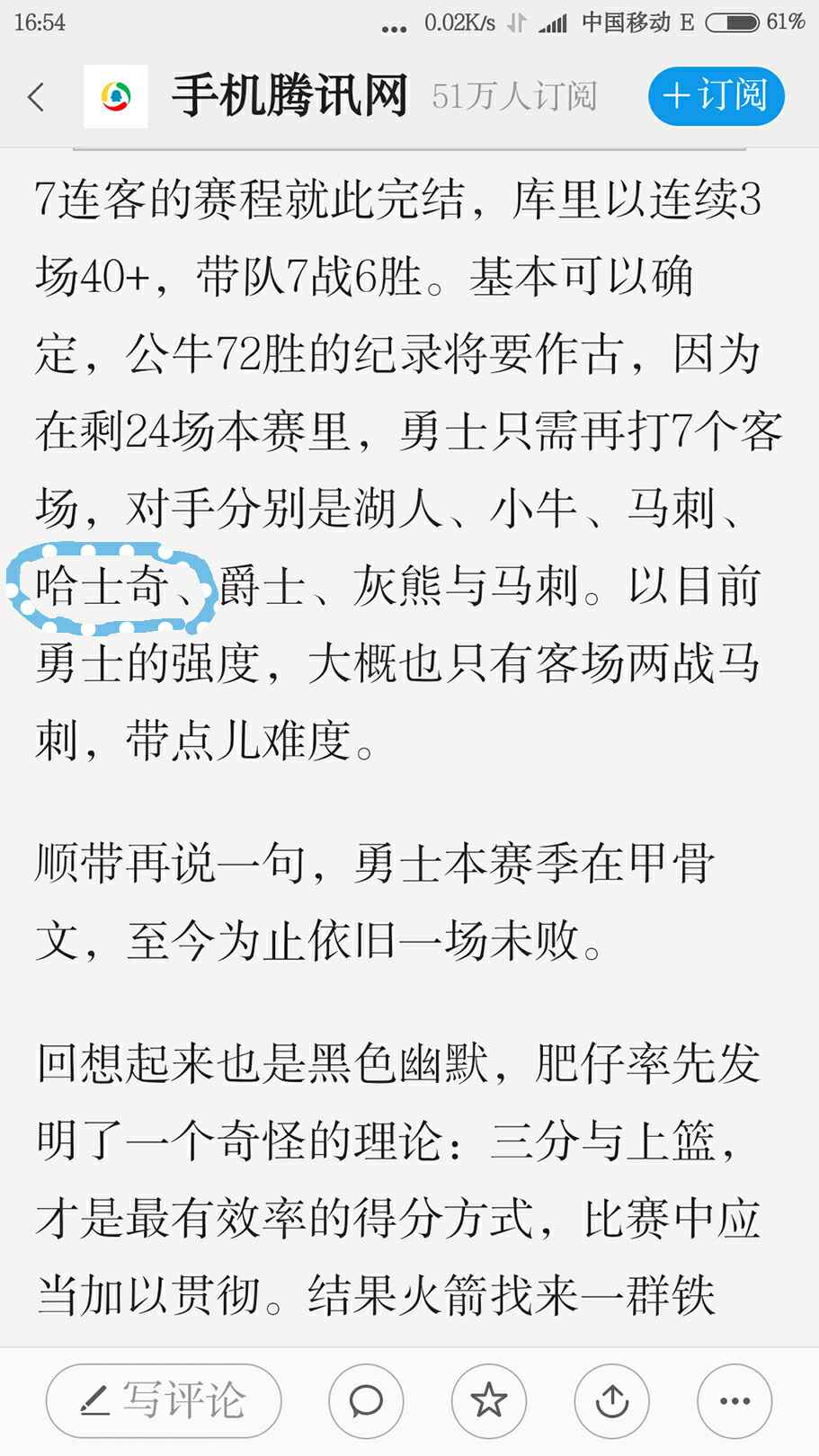
Task: Subscribe with the 订阅 button
Action: coord(716,96)
